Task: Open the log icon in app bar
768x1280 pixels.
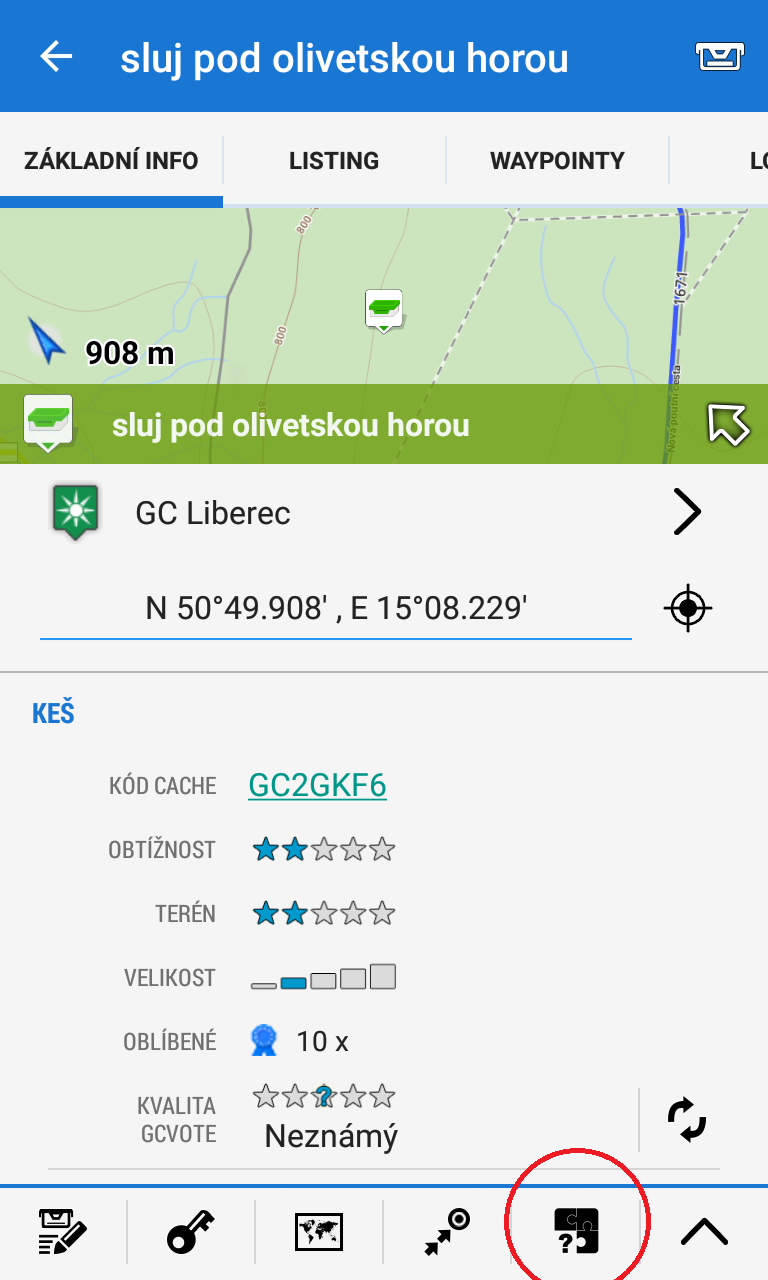Action: pos(719,57)
